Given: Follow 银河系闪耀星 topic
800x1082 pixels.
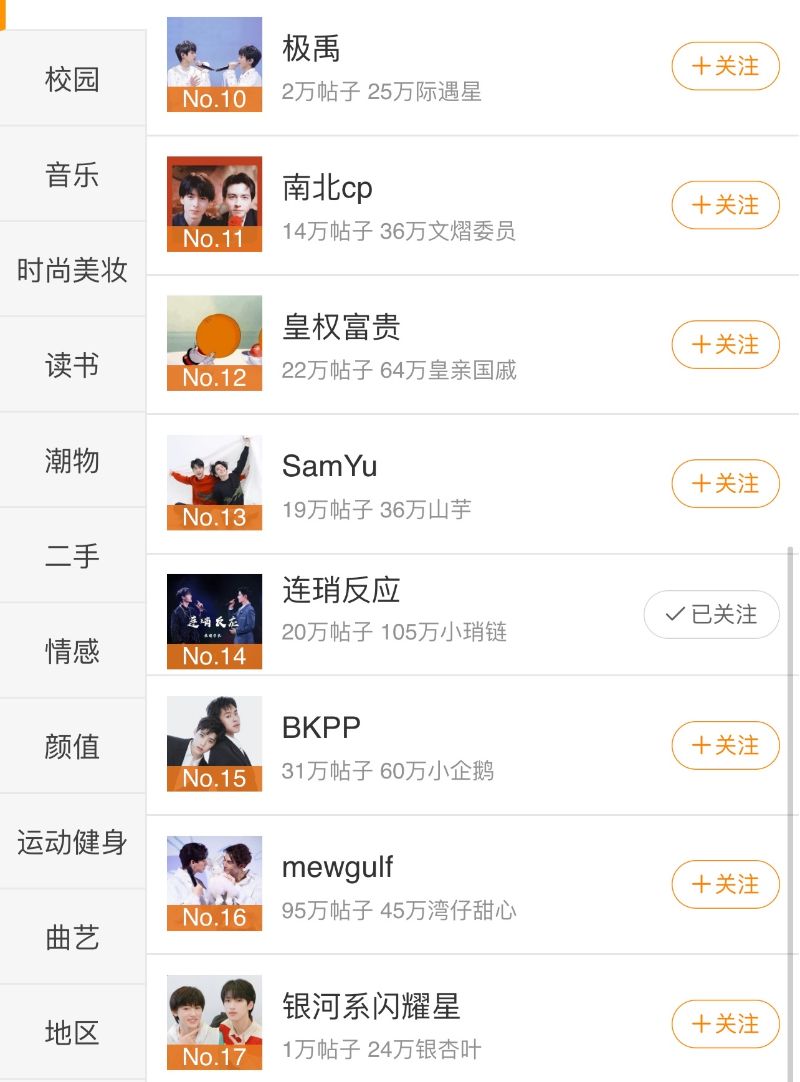Looking at the screenshot, I should [725, 1023].
